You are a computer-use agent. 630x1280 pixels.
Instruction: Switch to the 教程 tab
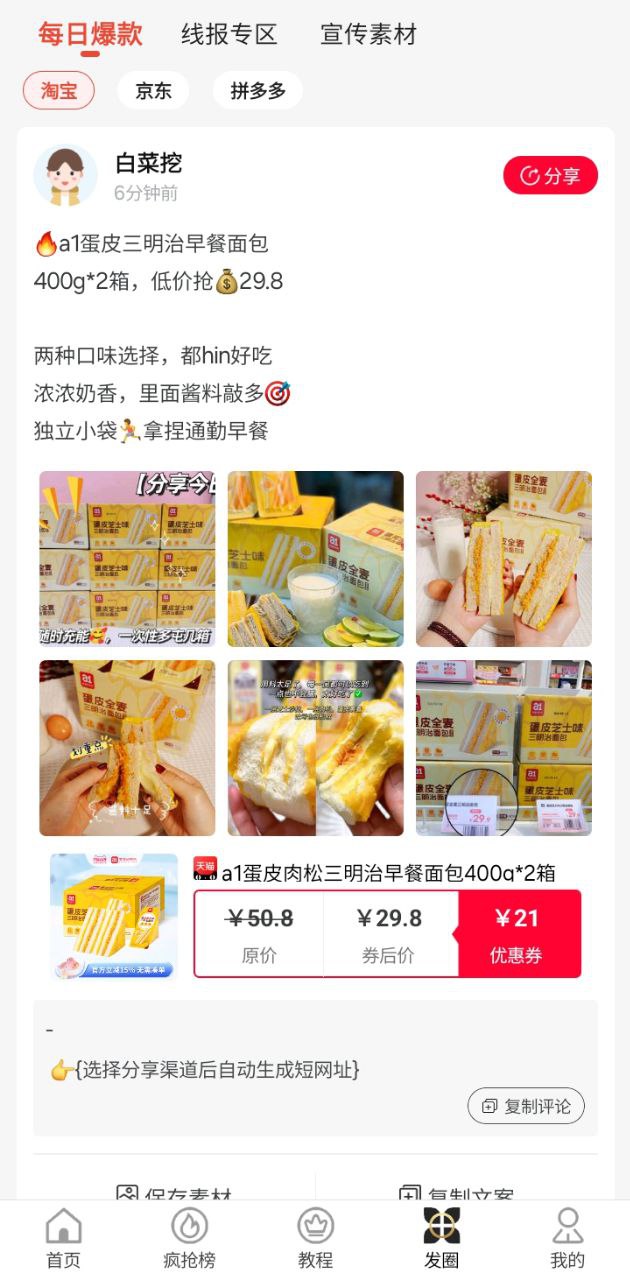point(315,1238)
